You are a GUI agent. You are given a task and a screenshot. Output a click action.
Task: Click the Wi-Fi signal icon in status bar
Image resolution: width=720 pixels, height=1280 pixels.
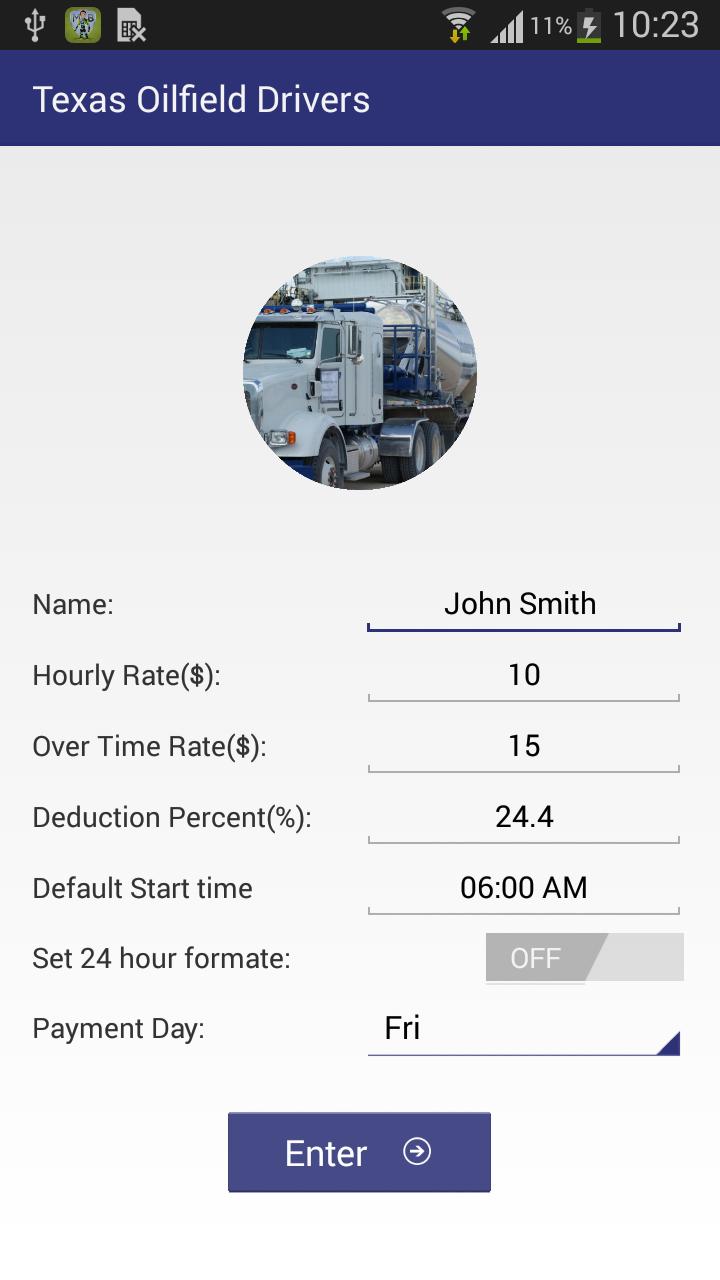tap(459, 24)
